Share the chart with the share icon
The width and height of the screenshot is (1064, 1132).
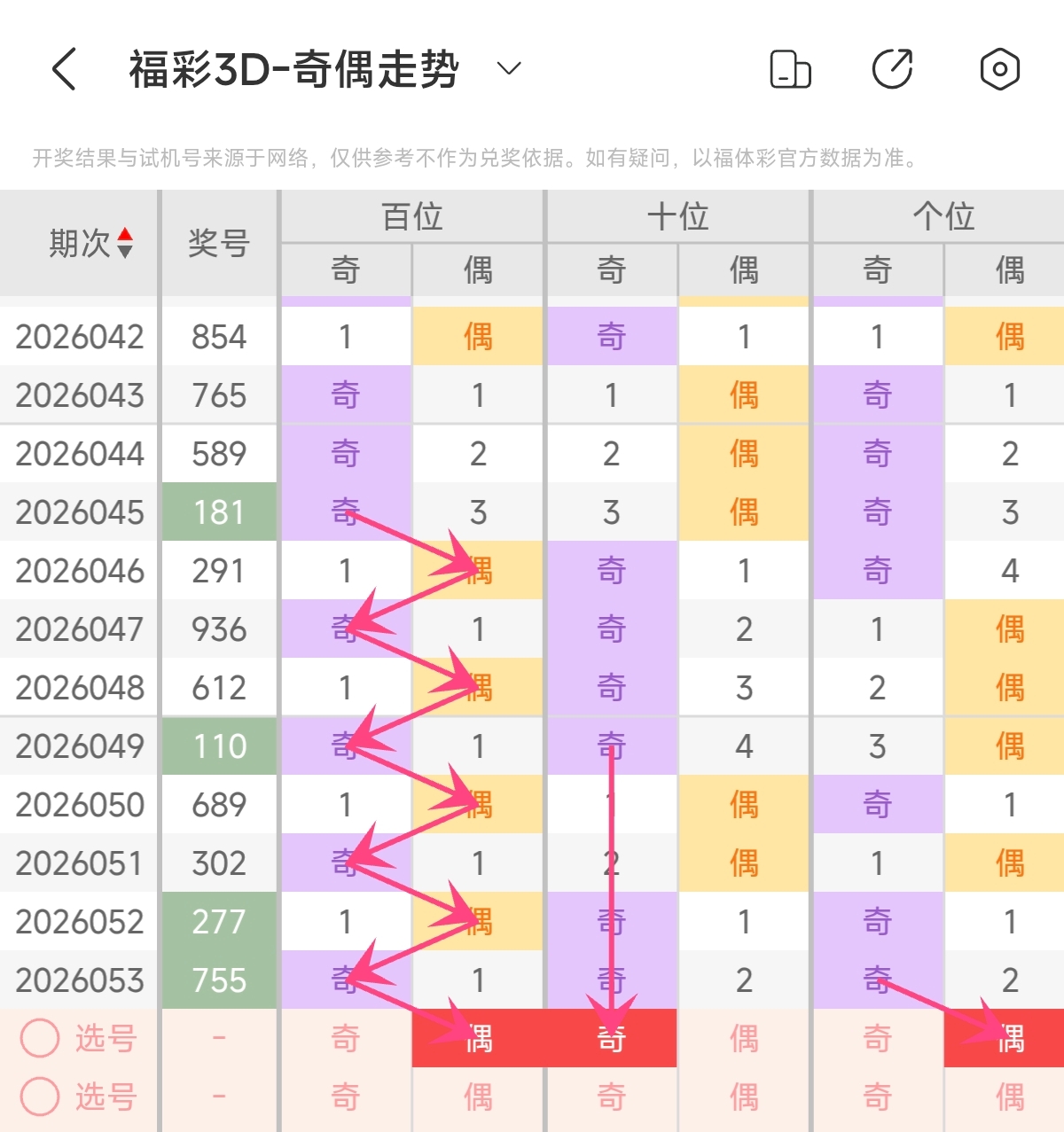tap(893, 69)
